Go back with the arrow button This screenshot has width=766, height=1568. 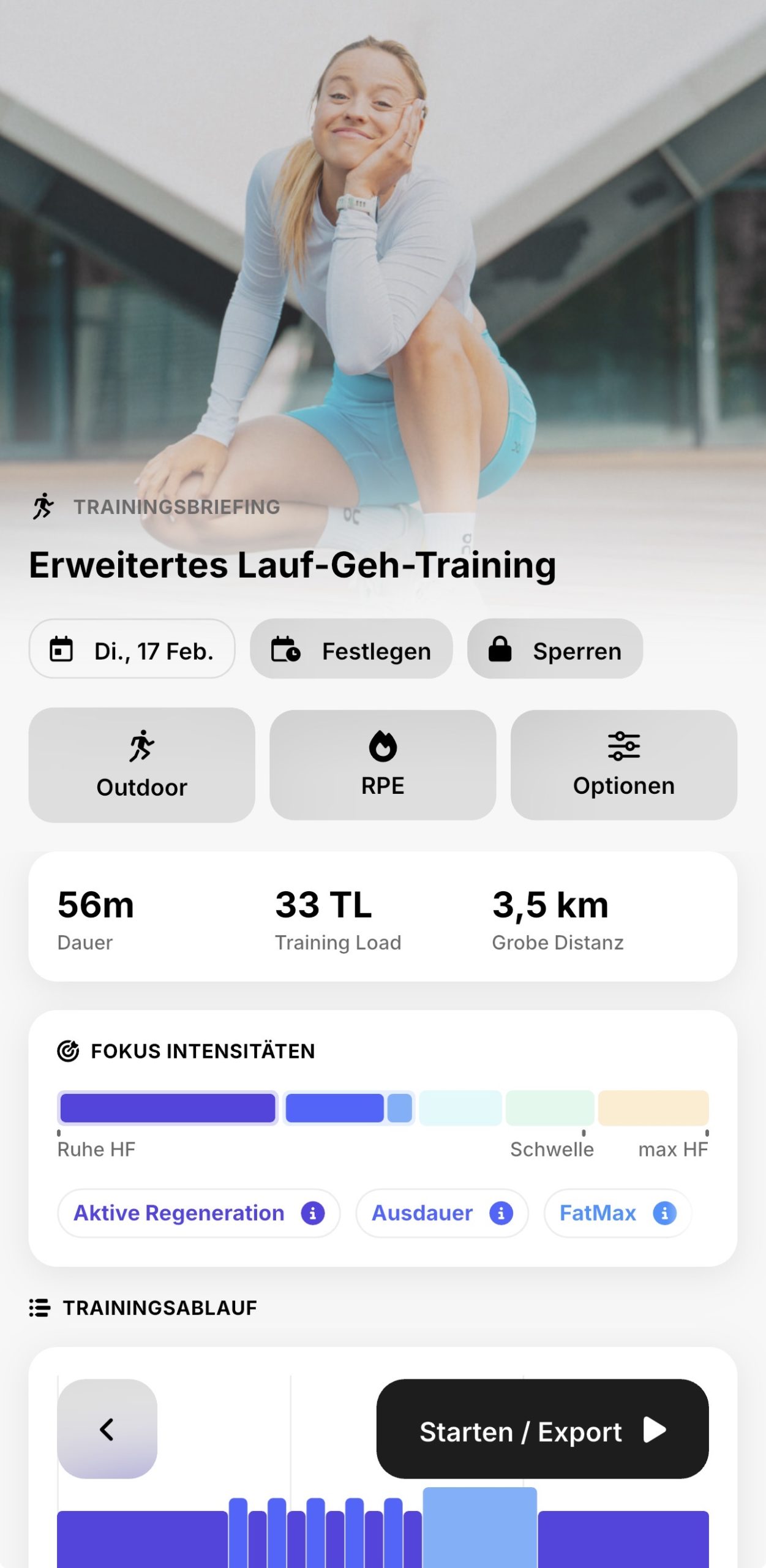coord(107,1430)
